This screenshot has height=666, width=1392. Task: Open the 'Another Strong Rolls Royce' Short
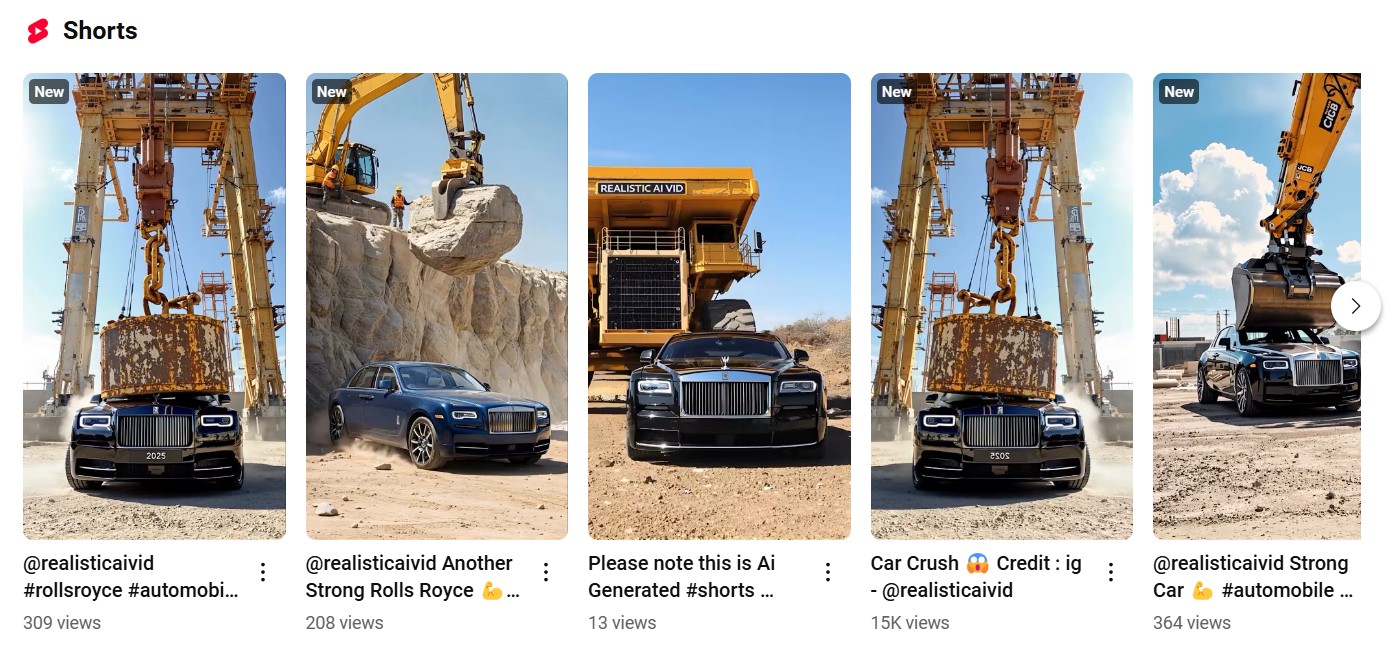point(436,306)
